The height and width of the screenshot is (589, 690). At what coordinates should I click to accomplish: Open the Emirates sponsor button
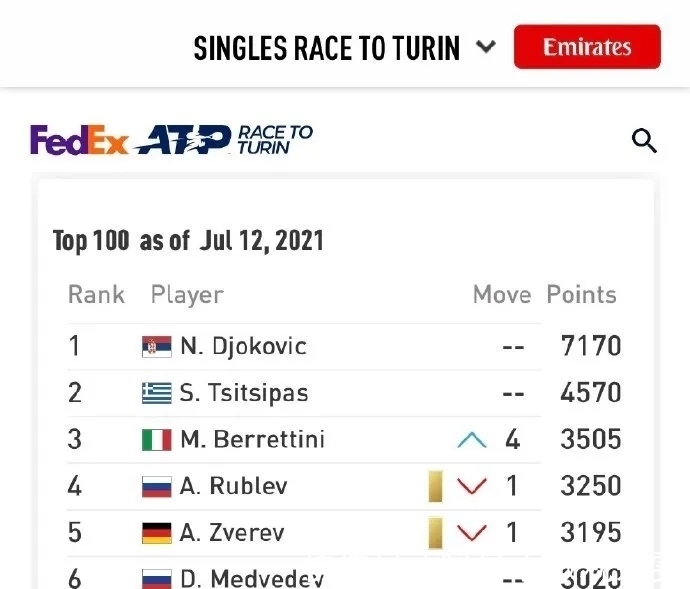[x=587, y=47]
